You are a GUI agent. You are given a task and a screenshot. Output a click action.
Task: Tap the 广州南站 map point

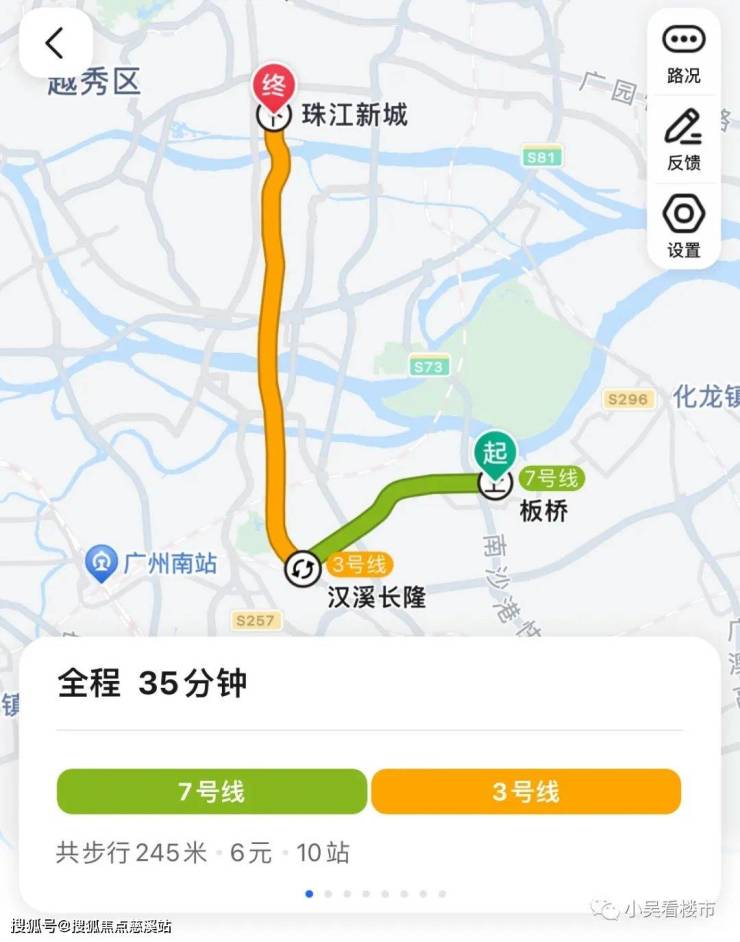(x=100, y=564)
